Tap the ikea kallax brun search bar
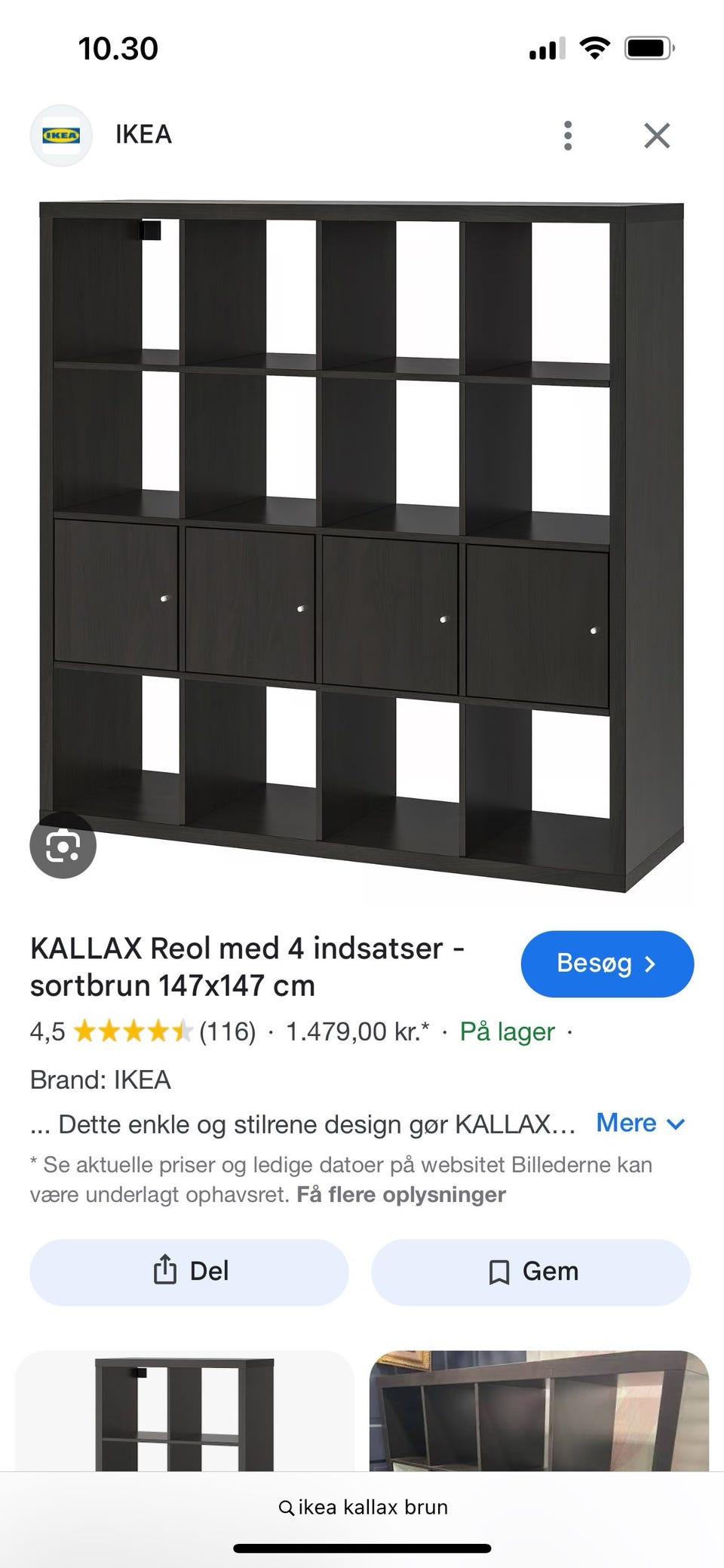The width and height of the screenshot is (724, 1568). (x=362, y=1507)
